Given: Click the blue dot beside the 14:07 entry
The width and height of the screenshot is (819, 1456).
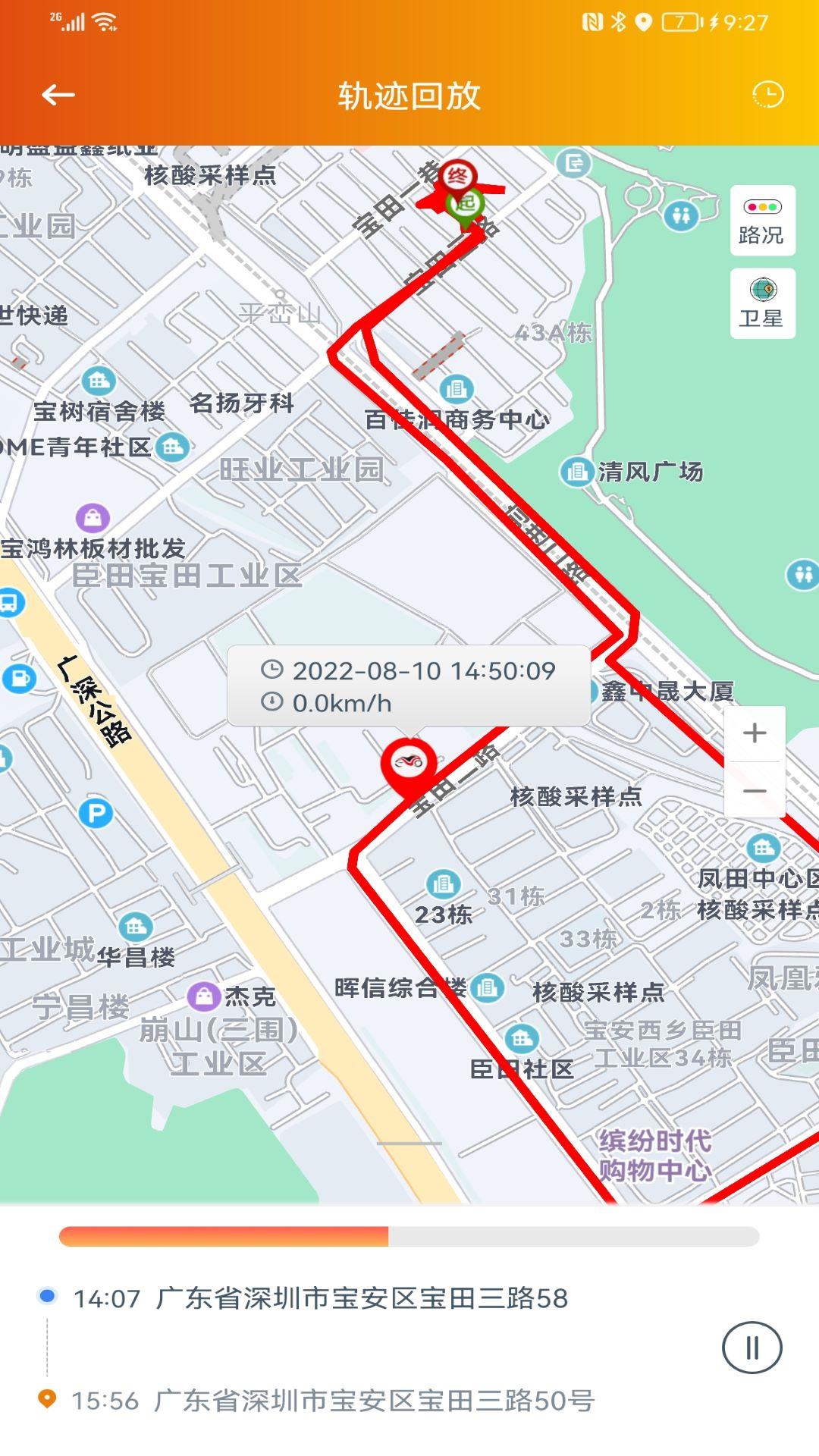Looking at the screenshot, I should 47,1292.
